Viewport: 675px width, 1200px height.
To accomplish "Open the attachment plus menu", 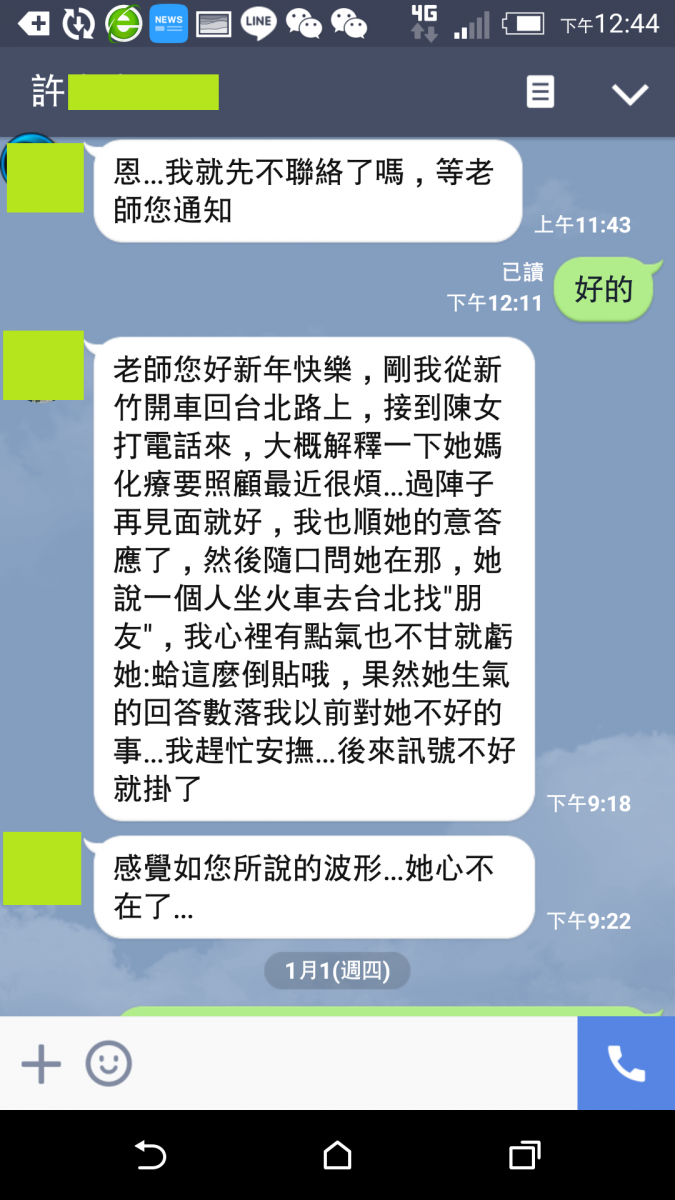I will point(41,1064).
